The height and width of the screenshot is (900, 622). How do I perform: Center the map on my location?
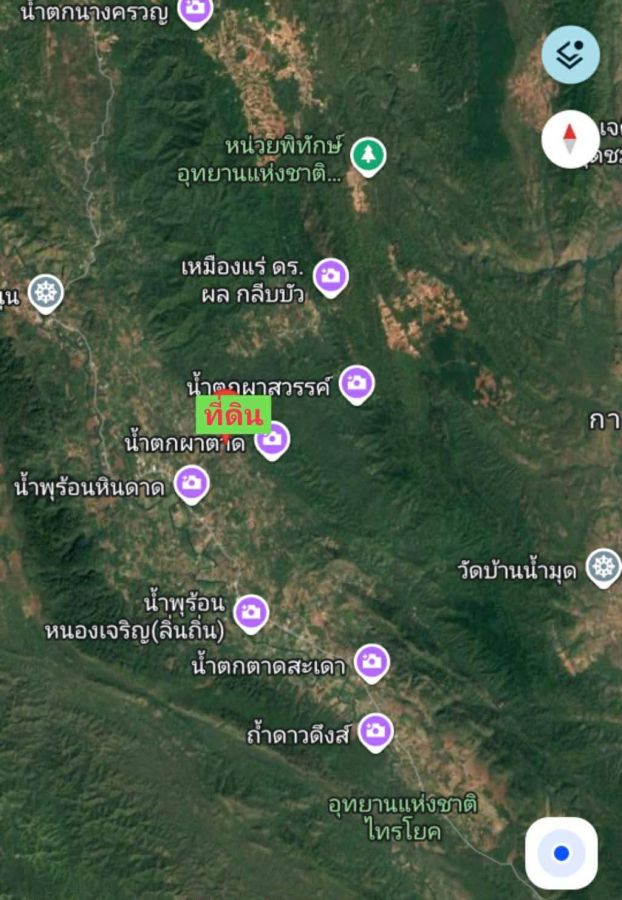[x=561, y=853]
